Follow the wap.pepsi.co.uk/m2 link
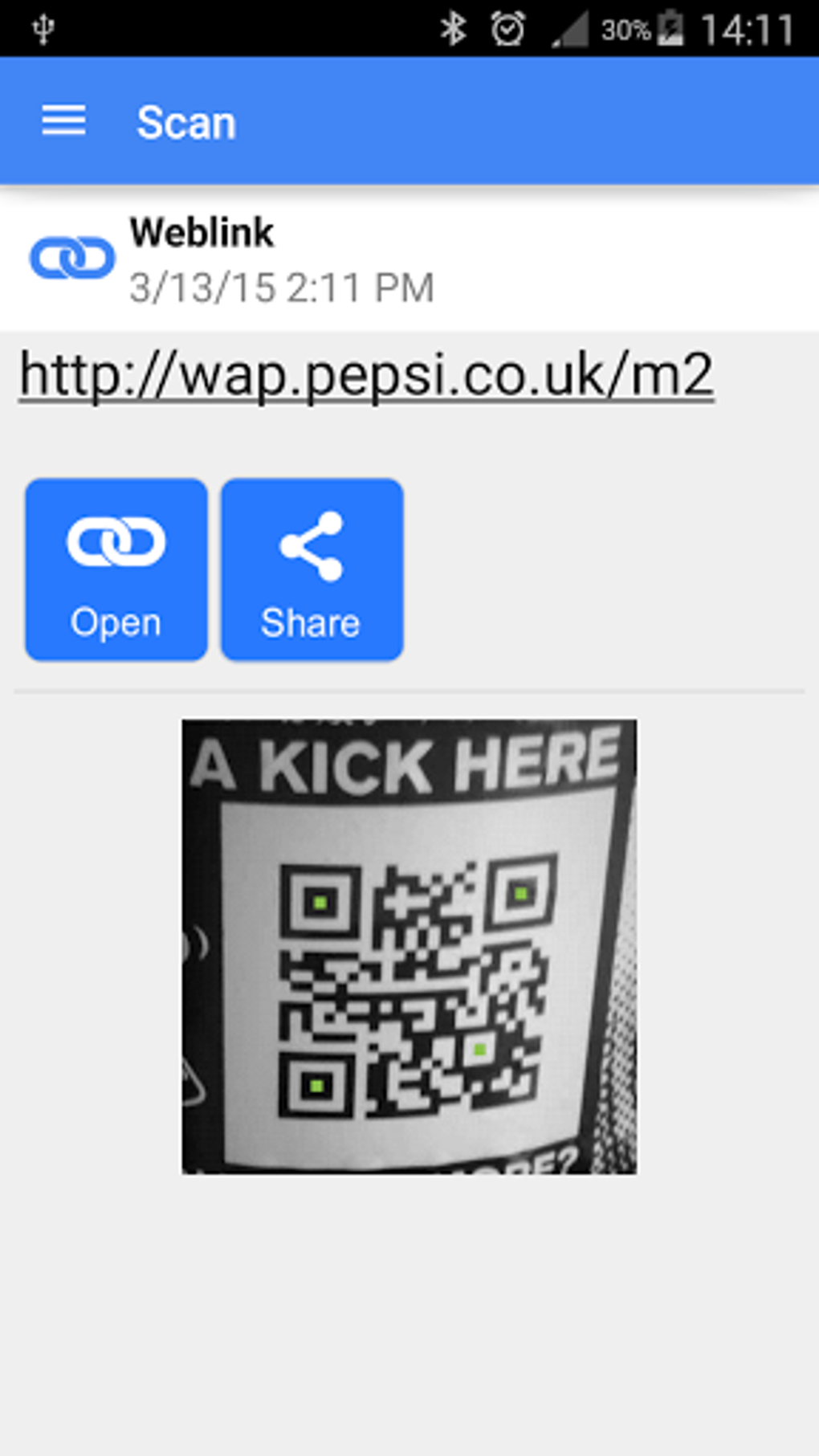This screenshot has height=1456, width=819. 366,374
